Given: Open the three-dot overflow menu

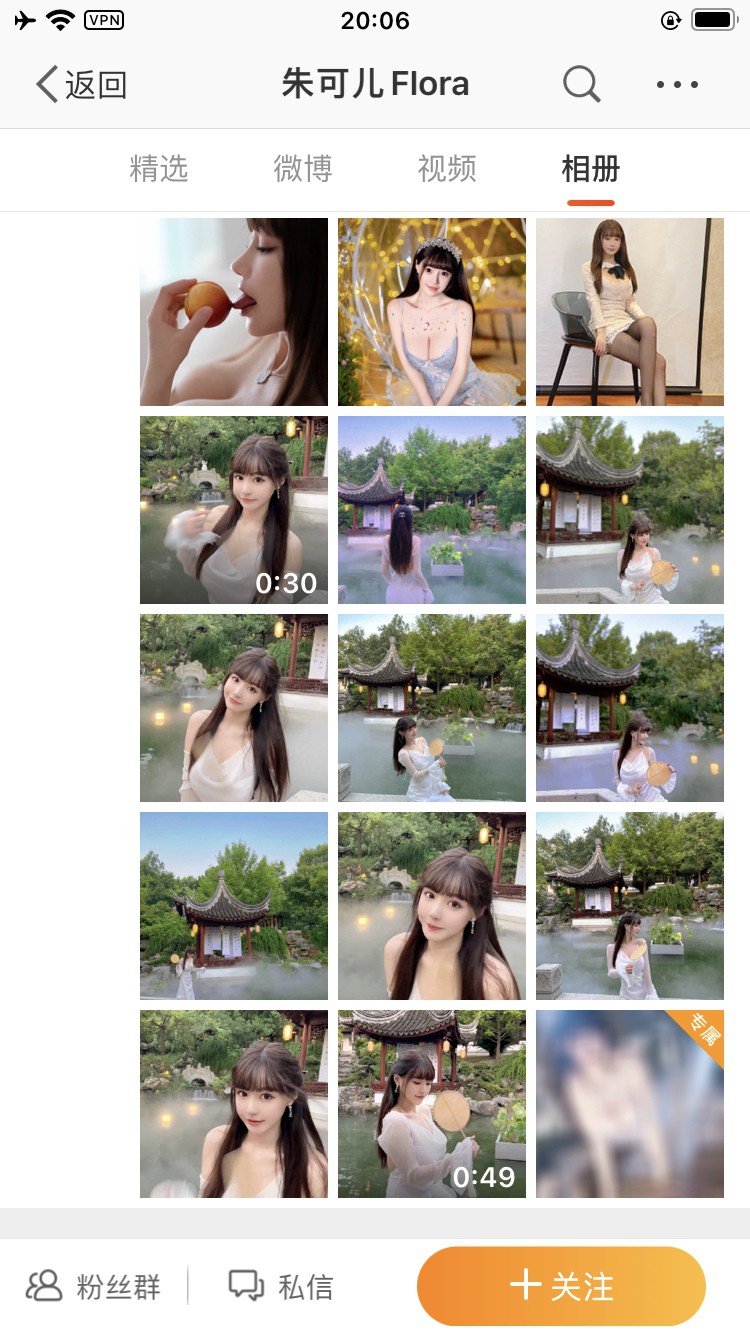Looking at the screenshot, I should pyautogui.click(x=677, y=85).
